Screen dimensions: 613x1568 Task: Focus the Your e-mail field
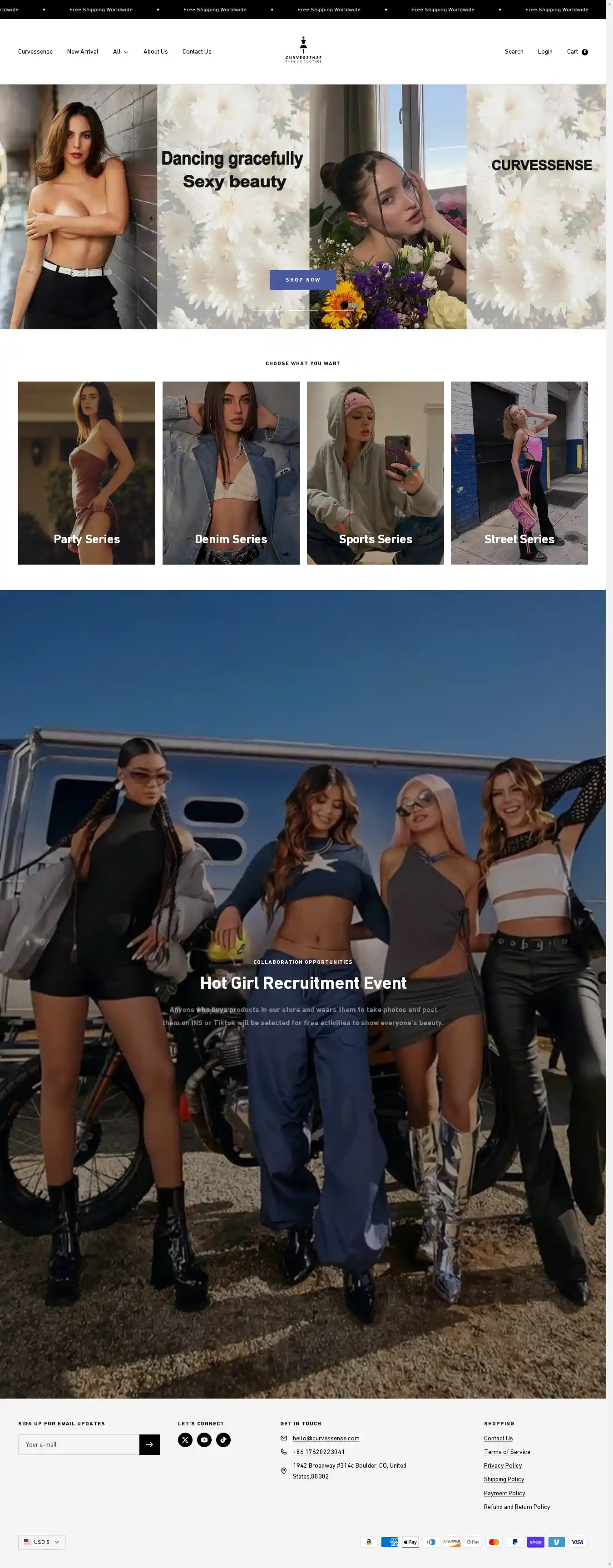pyautogui.click(x=79, y=1444)
